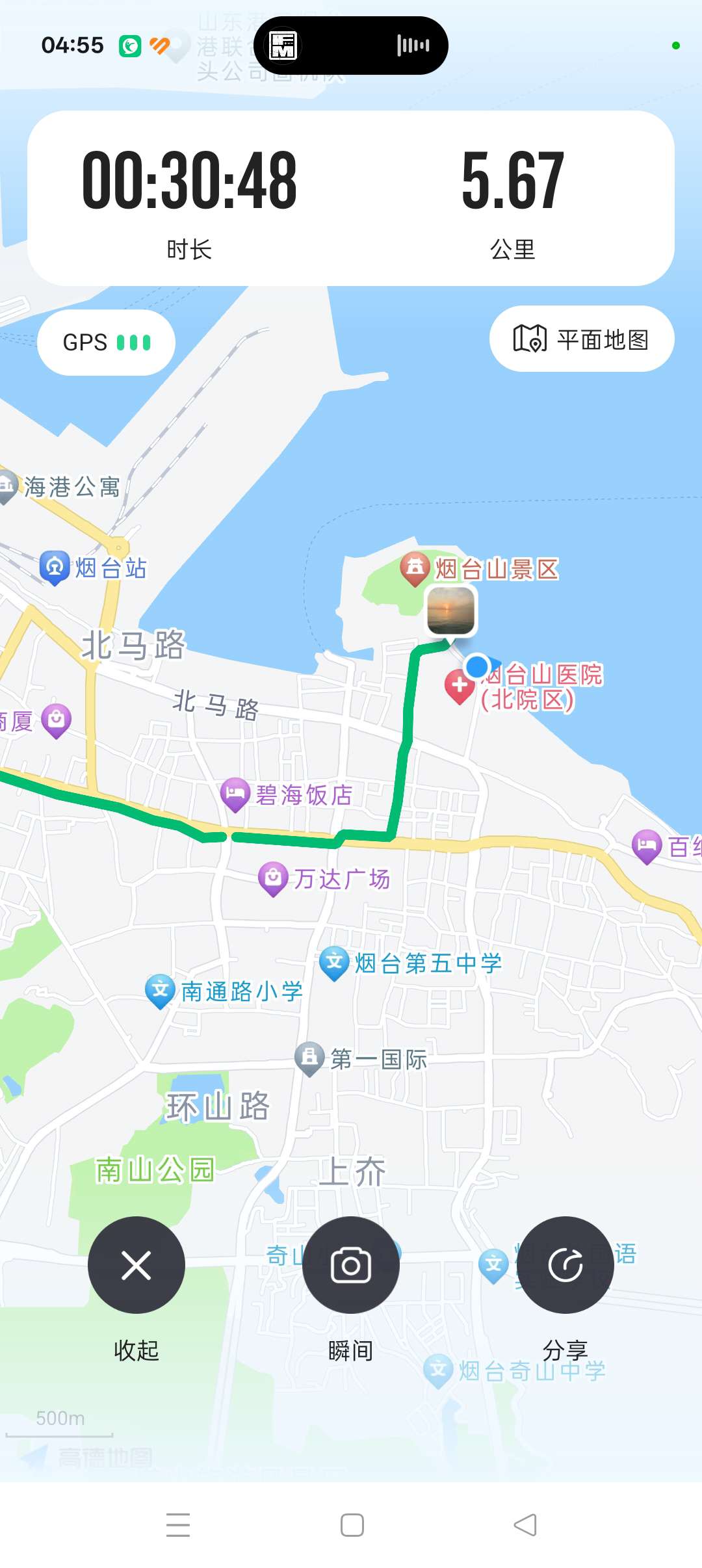The width and height of the screenshot is (702, 1568).
Task: Share the workout via 分享
Action: 565,1264
